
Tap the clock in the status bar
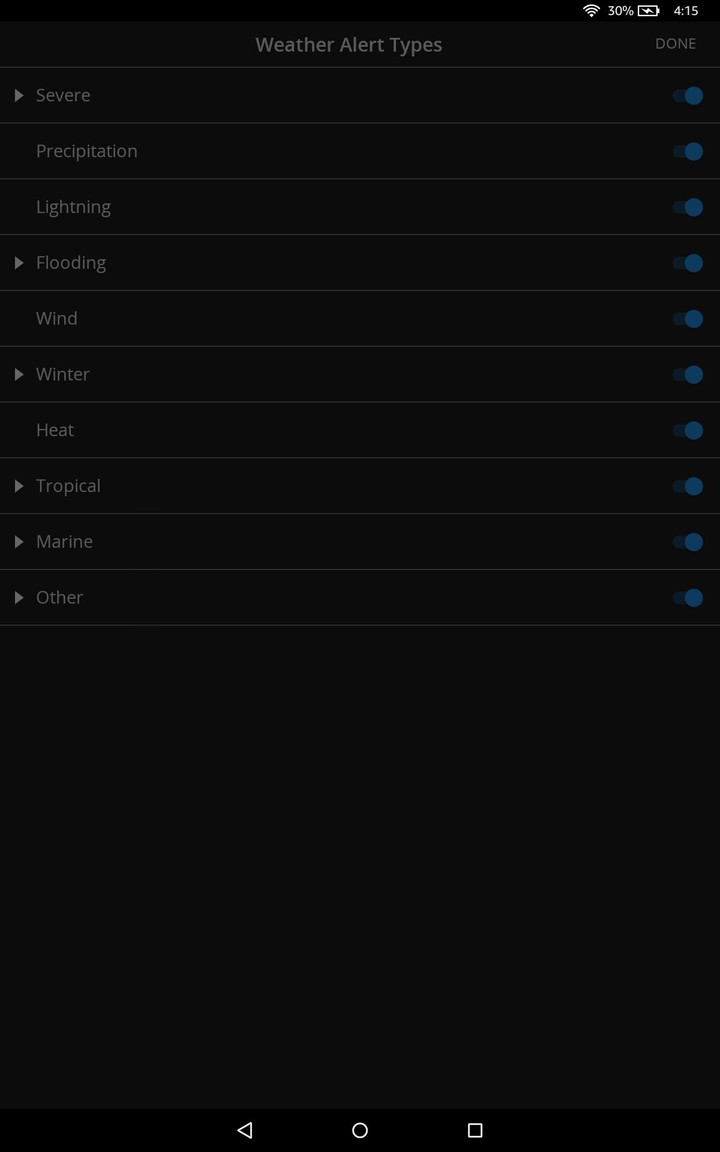click(x=685, y=11)
